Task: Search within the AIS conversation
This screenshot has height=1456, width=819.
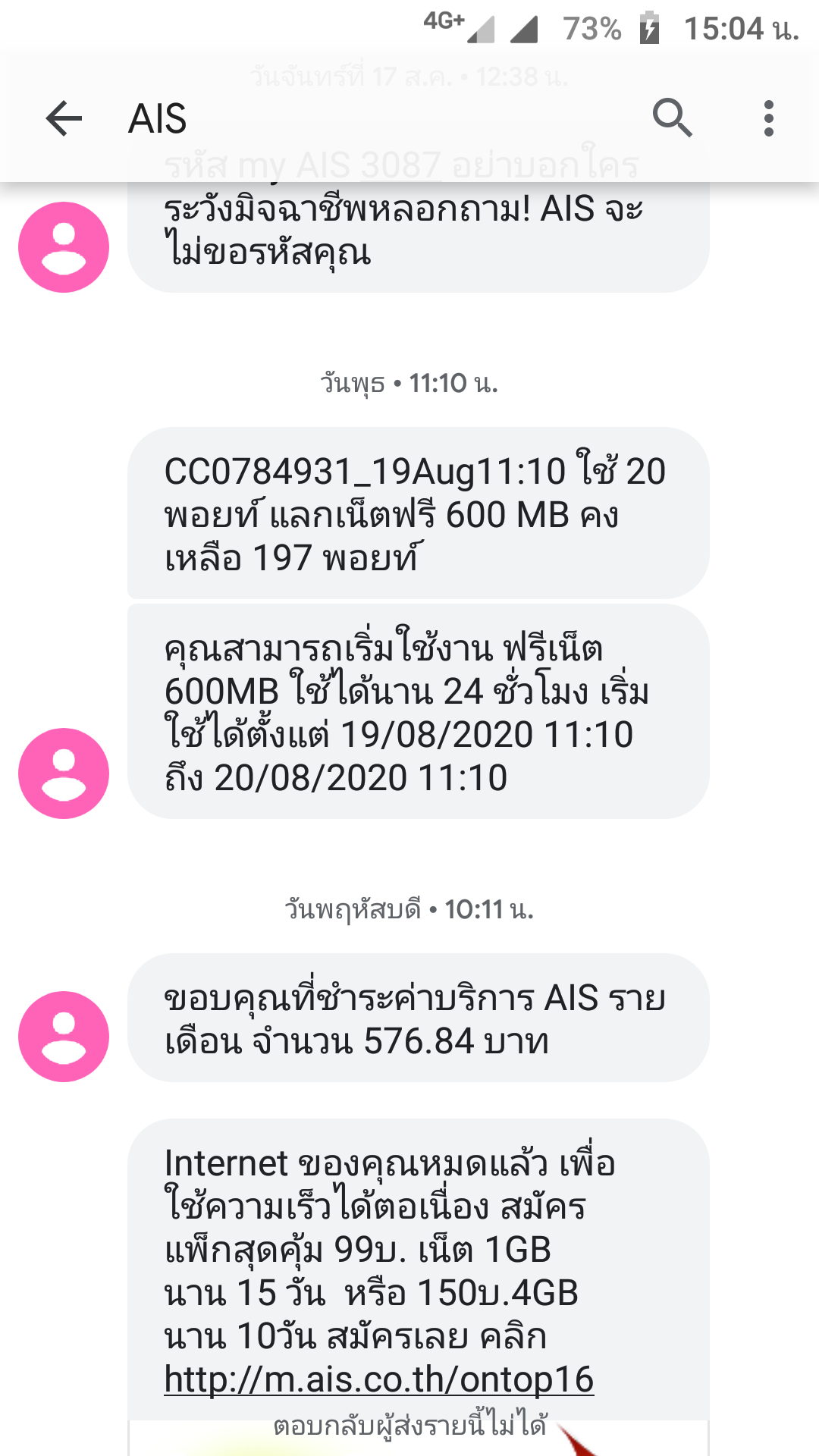Action: pyautogui.click(x=672, y=118)
